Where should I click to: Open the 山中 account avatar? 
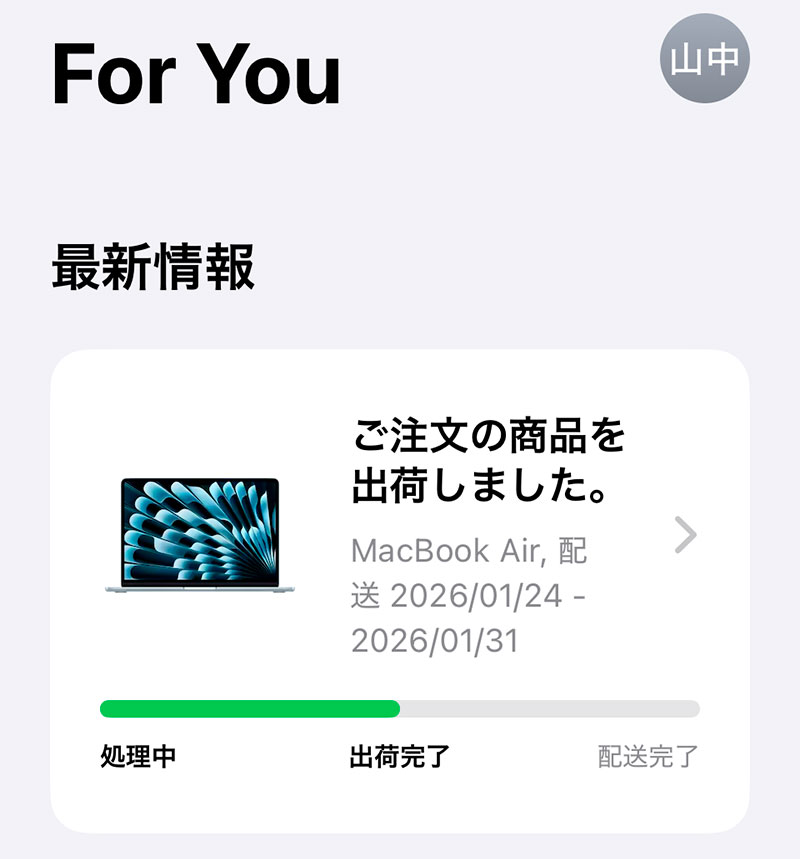click(x=704, y=59)
